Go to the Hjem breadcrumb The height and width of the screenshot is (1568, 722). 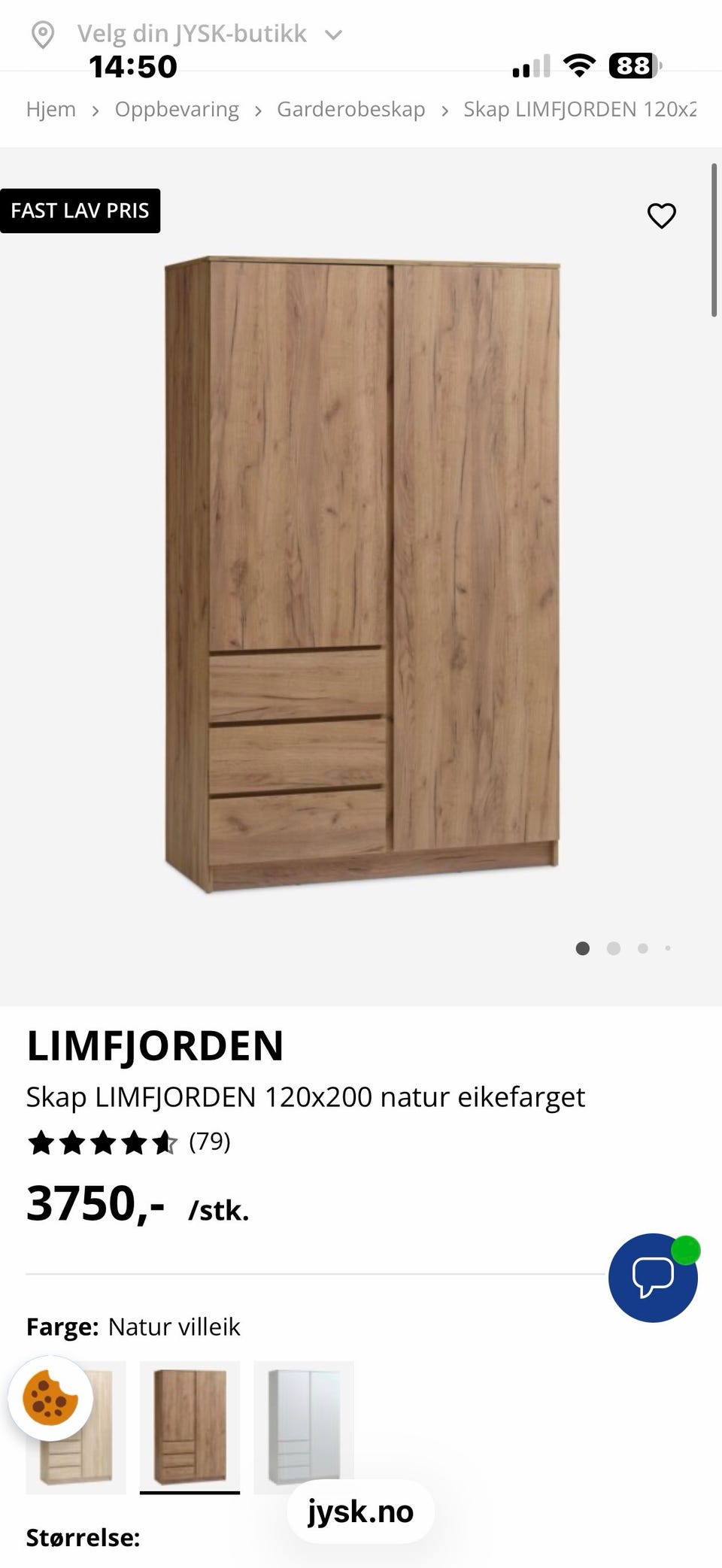coord(51,110)
